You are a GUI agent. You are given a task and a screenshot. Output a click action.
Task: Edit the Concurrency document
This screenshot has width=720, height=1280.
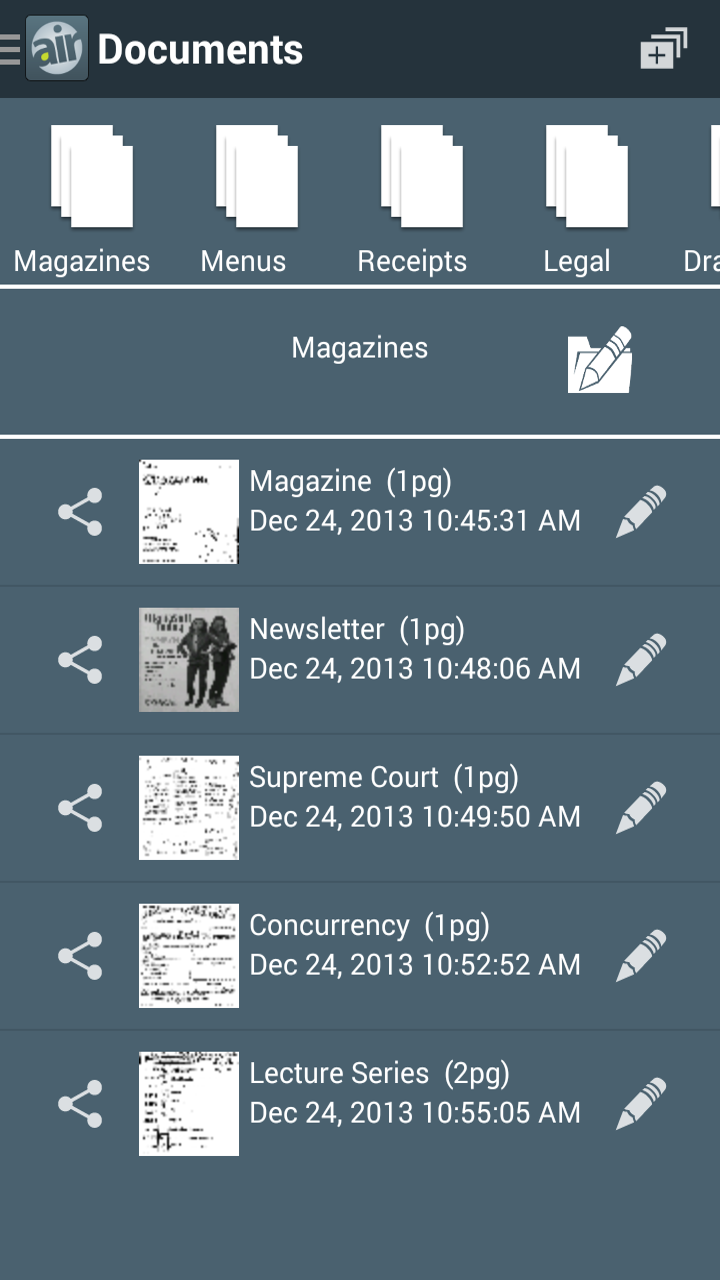[x=643, y=955]
